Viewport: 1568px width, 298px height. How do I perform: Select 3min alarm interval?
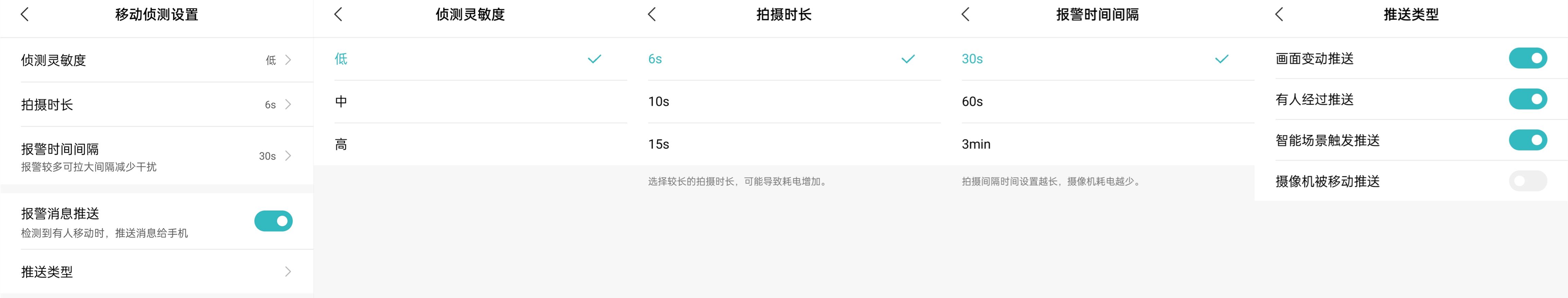click(1097, 144)
